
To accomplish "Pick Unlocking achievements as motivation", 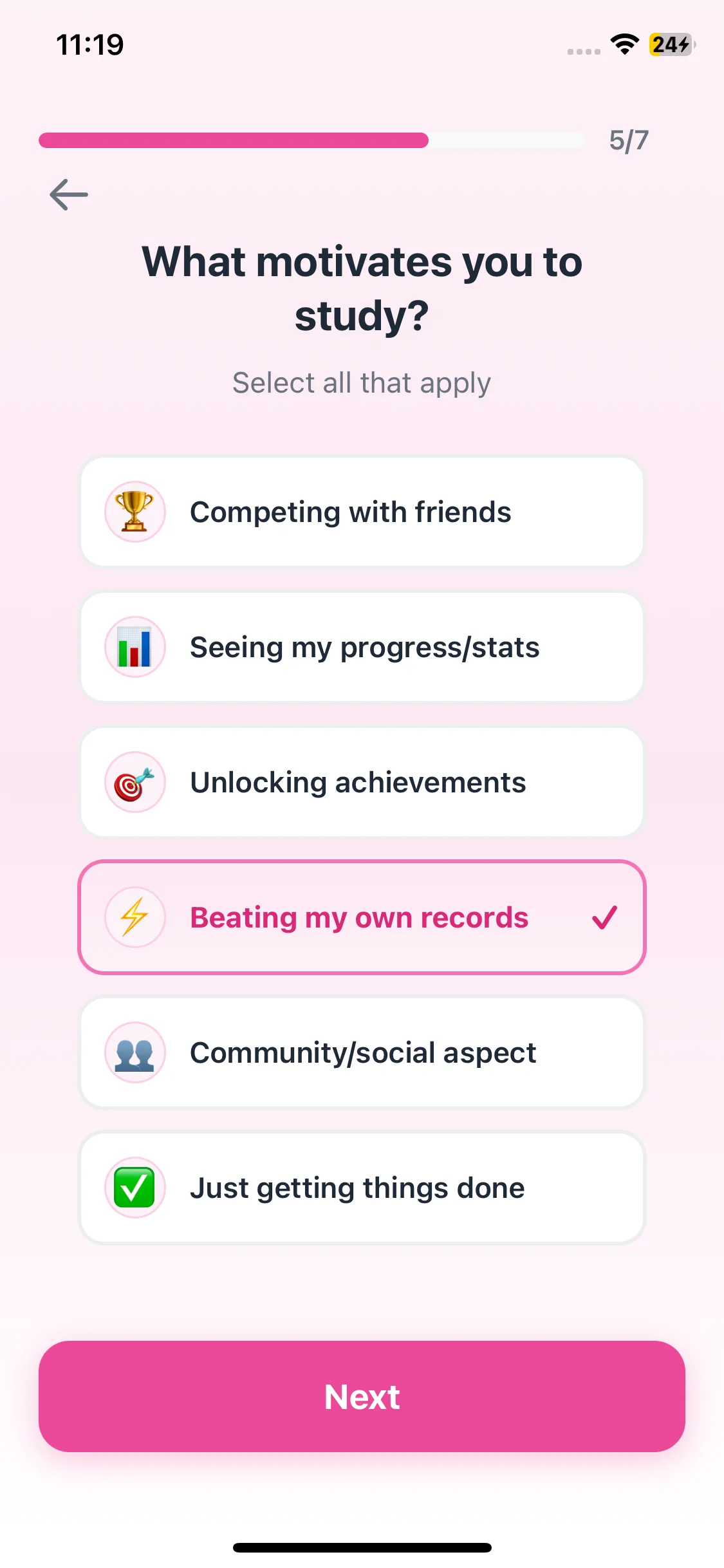I will coord(362,783).
